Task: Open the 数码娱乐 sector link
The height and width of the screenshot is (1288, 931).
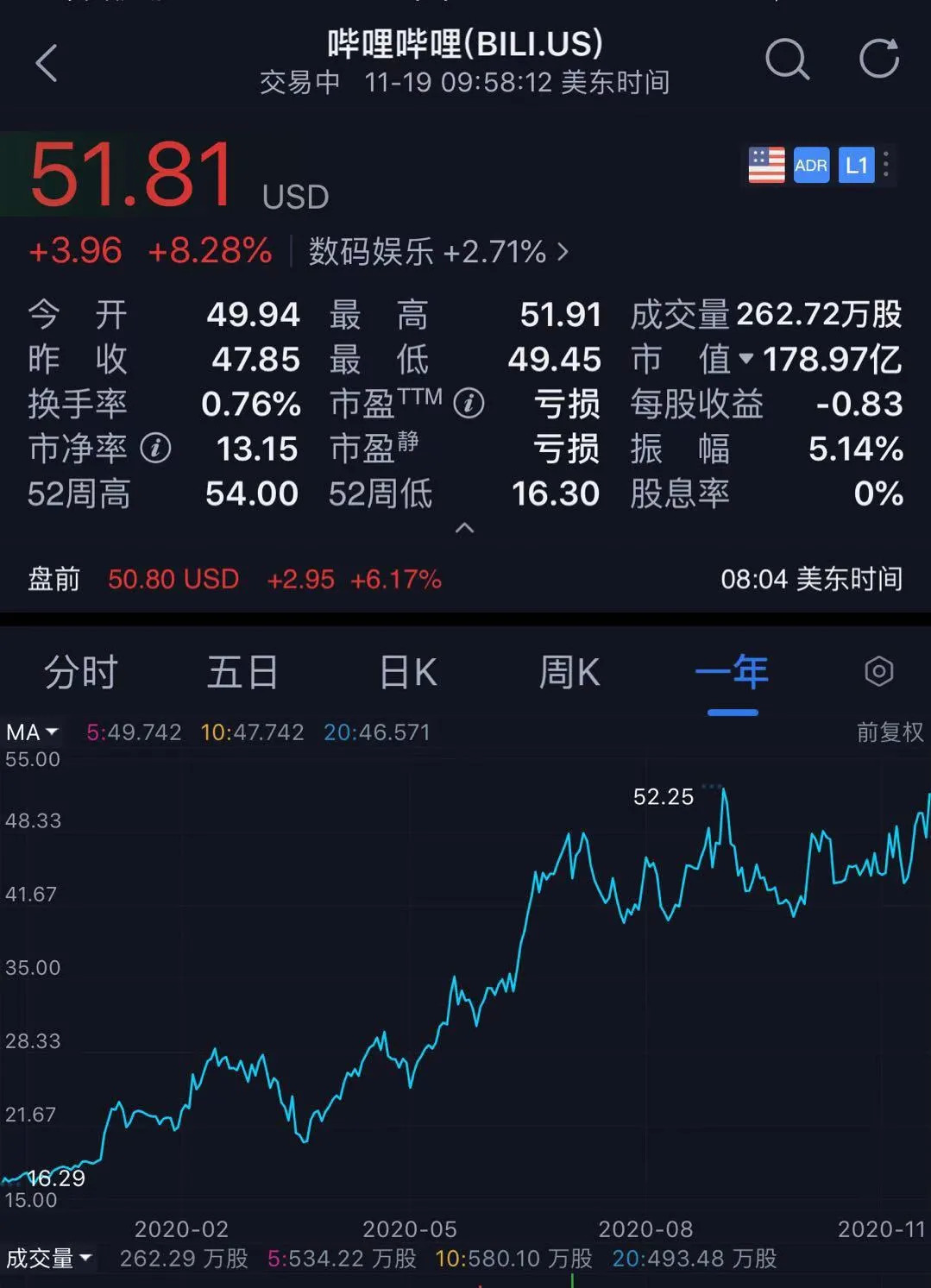Action: coord(438,252)
